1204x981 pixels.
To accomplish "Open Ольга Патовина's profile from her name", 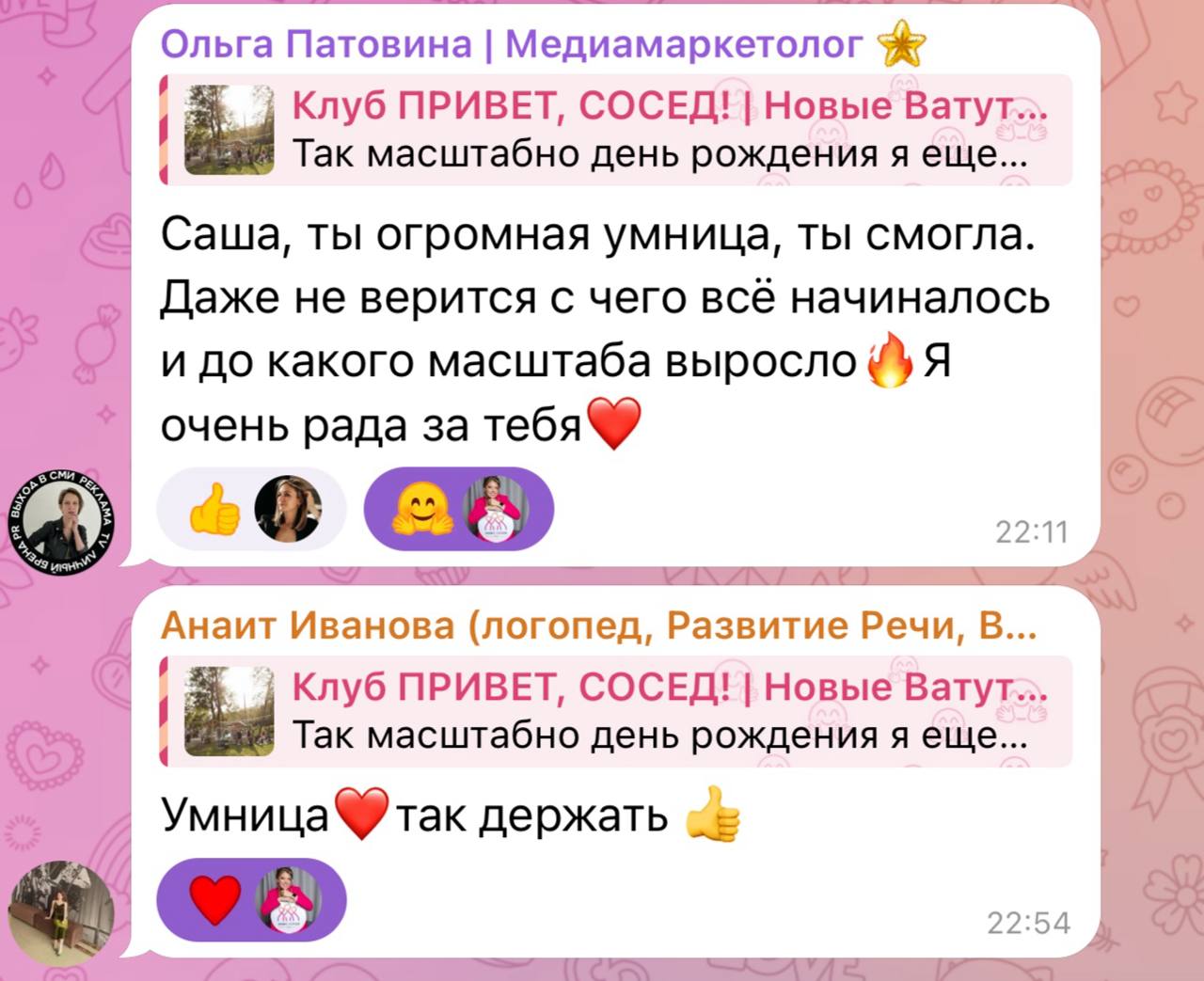I will pyautogui.click(x=511, y=44).
